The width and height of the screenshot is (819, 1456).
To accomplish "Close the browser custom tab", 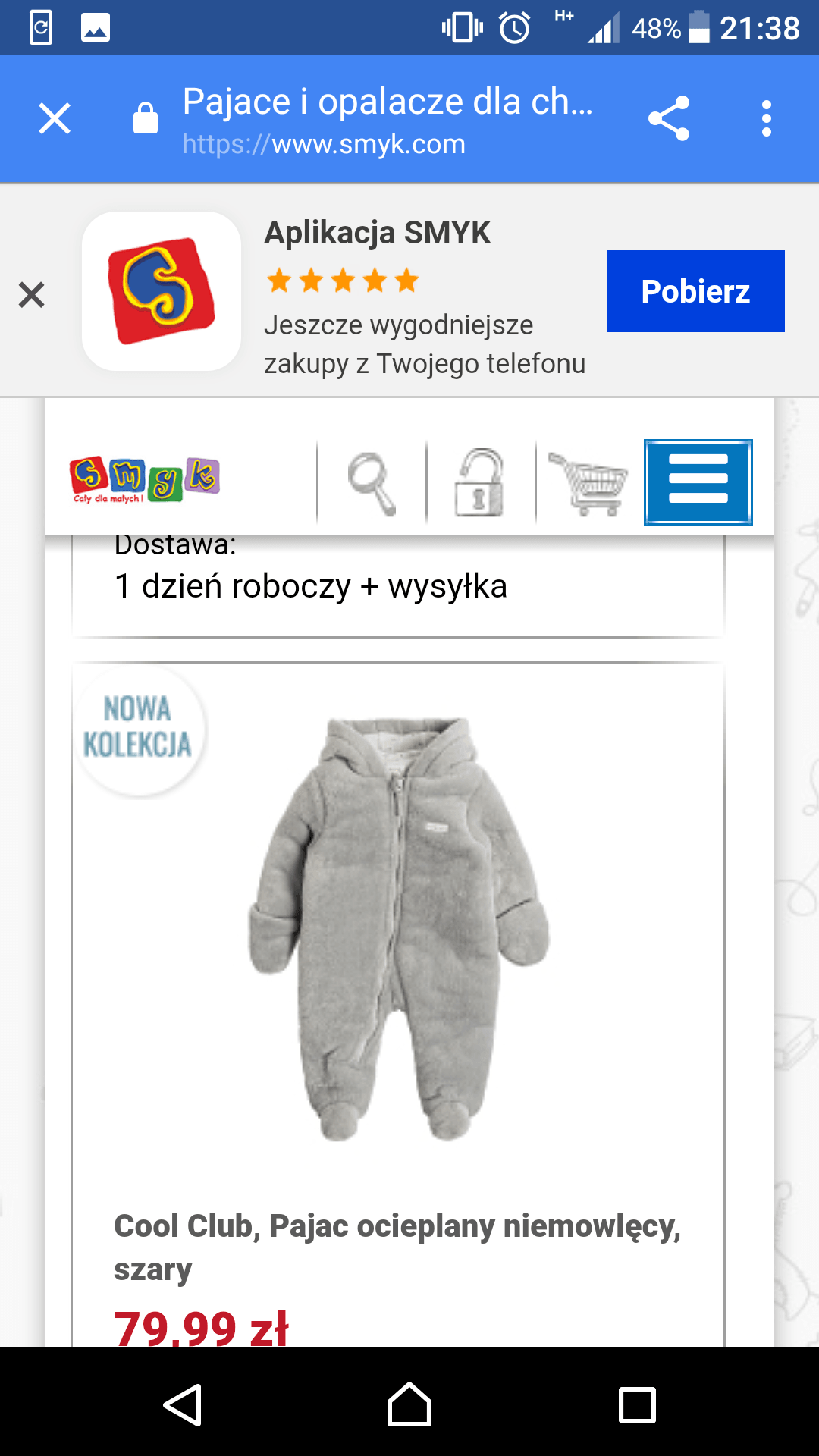I will coord(55,119).
